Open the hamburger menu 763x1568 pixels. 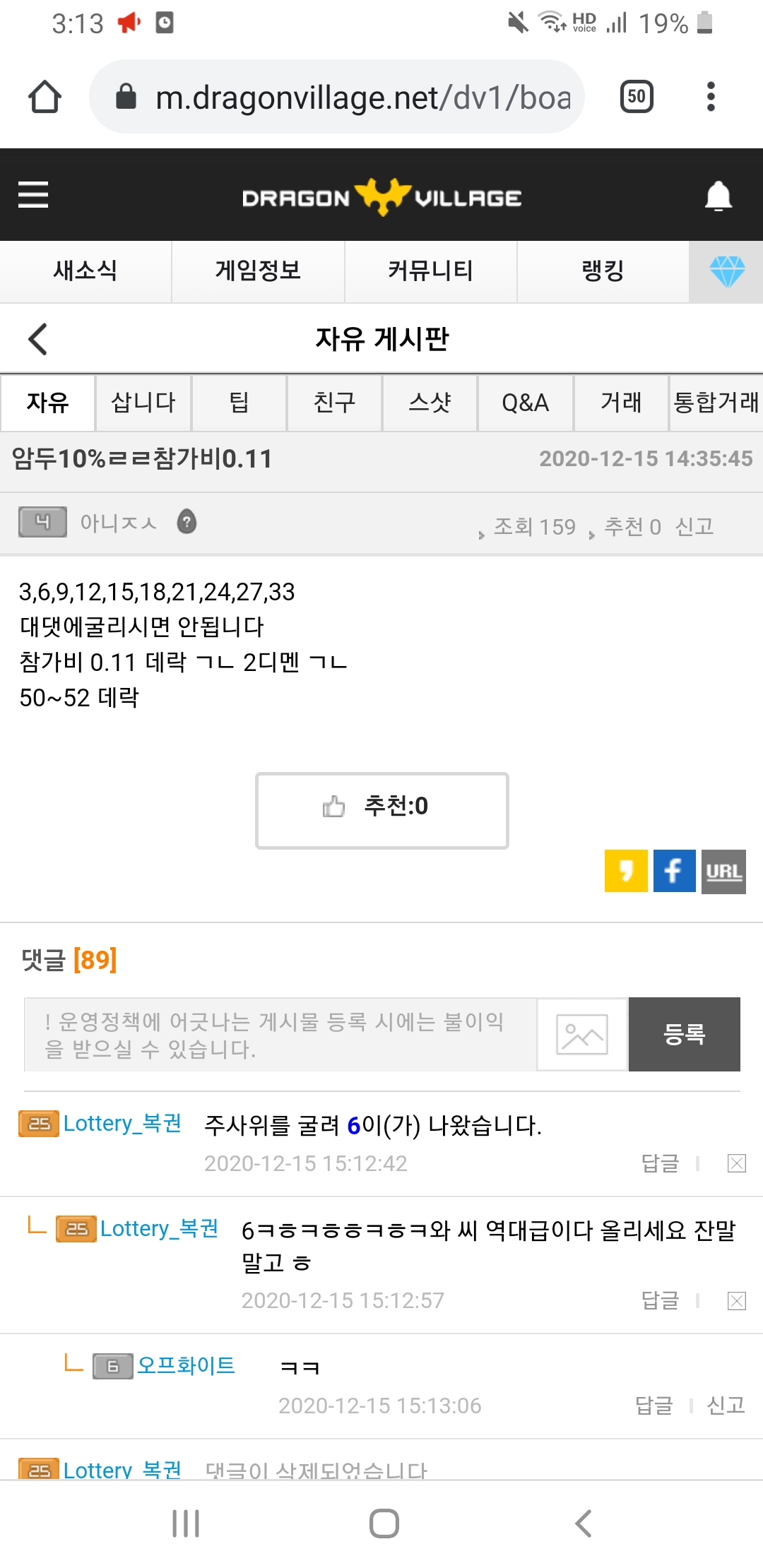click(x=33, y=195)
